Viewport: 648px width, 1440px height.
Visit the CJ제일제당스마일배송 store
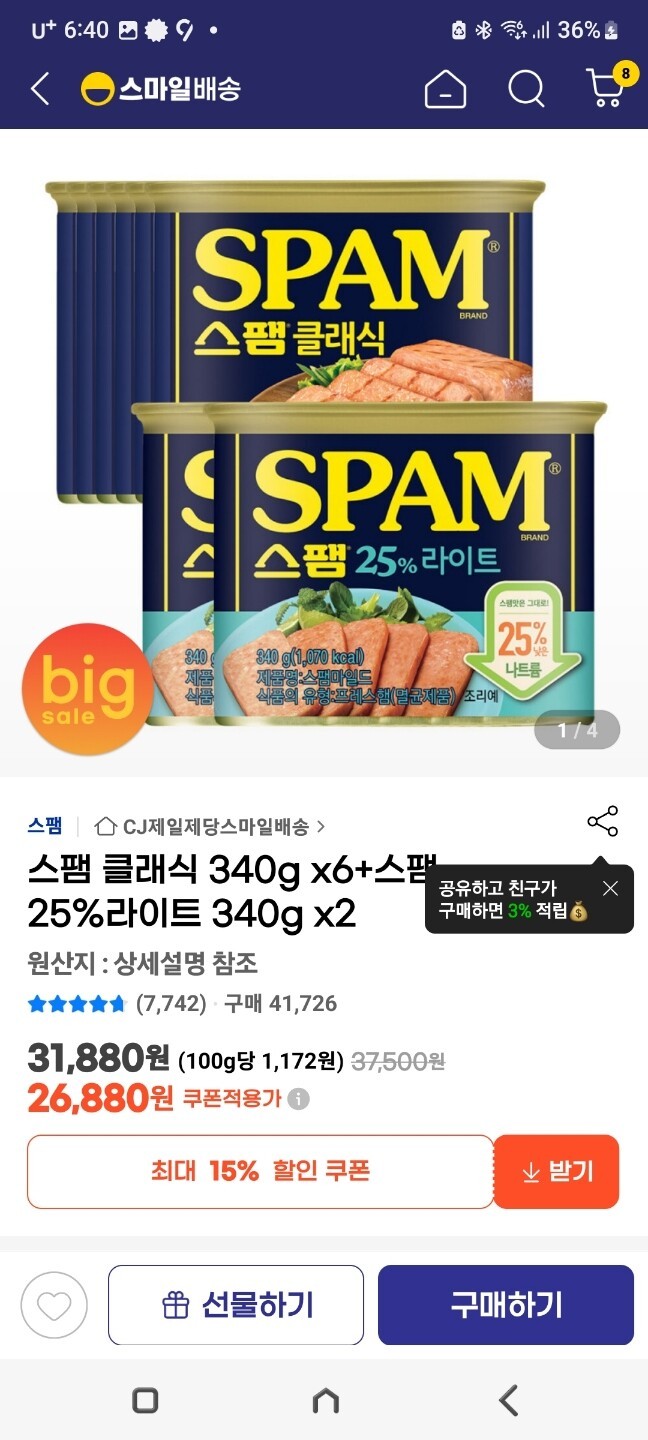pyautogui.click(x=210, y=826)
